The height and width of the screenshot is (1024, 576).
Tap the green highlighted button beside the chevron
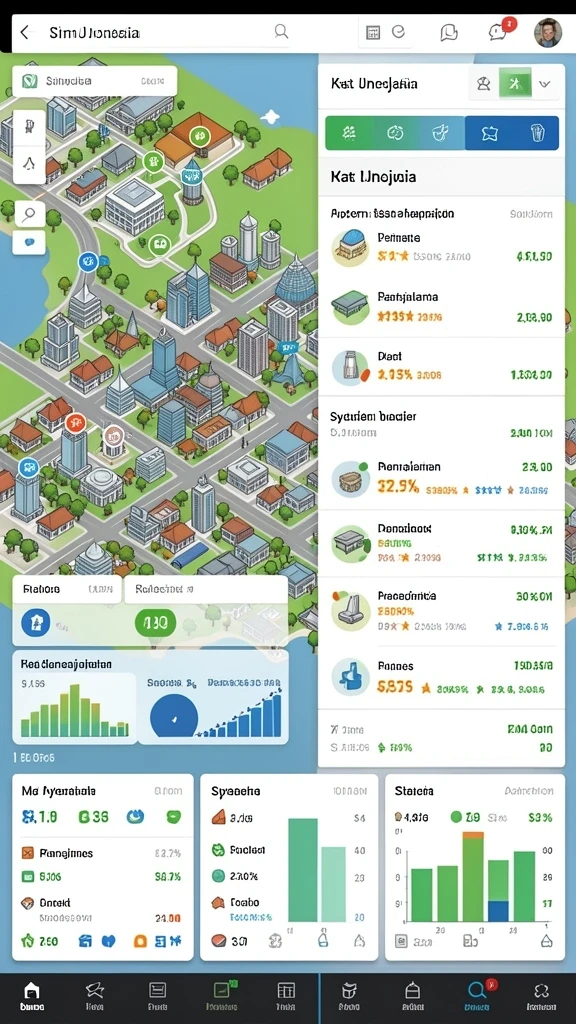(x=516, y=84)
